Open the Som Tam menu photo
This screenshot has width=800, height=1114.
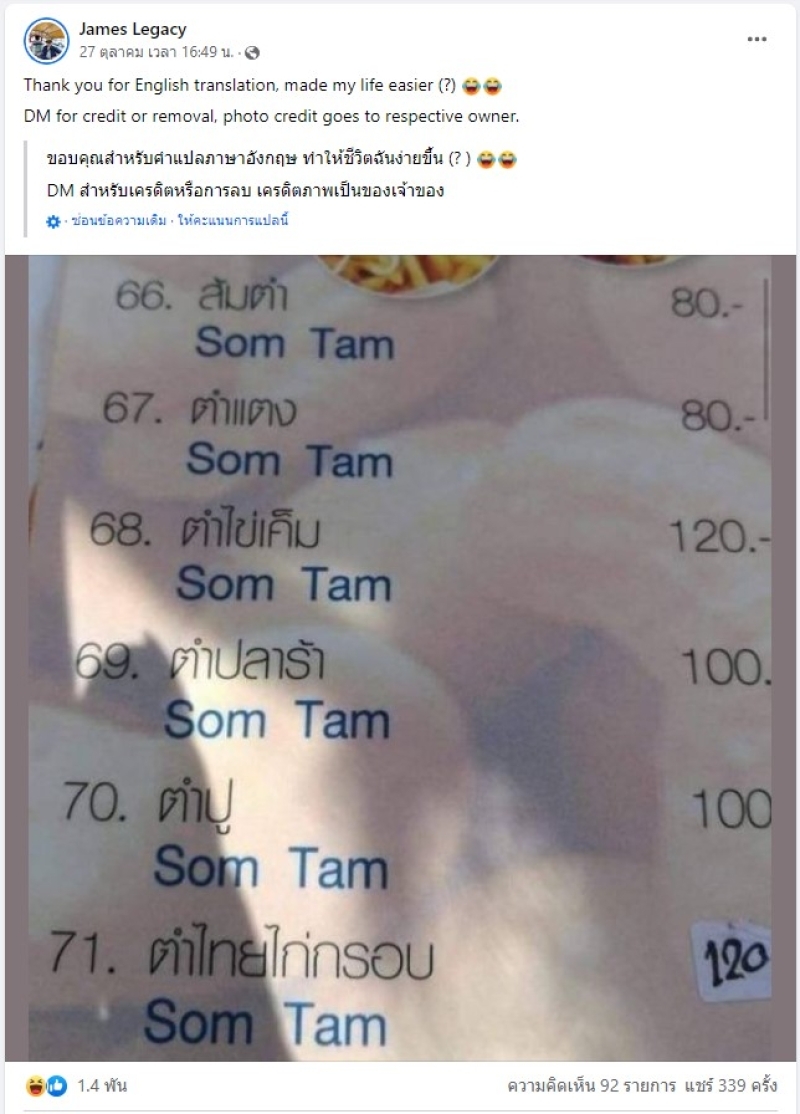[400, 655]
